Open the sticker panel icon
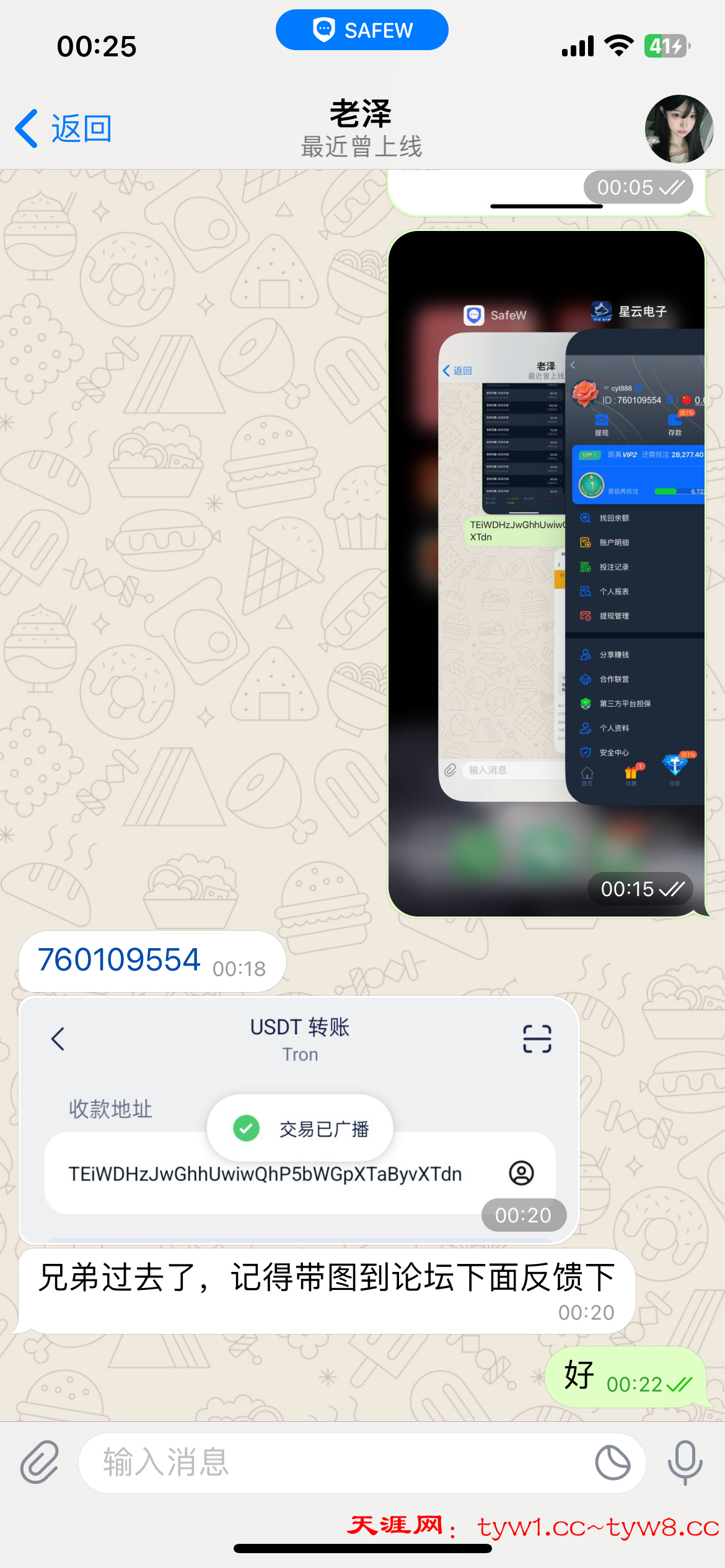 [612, 1462]
